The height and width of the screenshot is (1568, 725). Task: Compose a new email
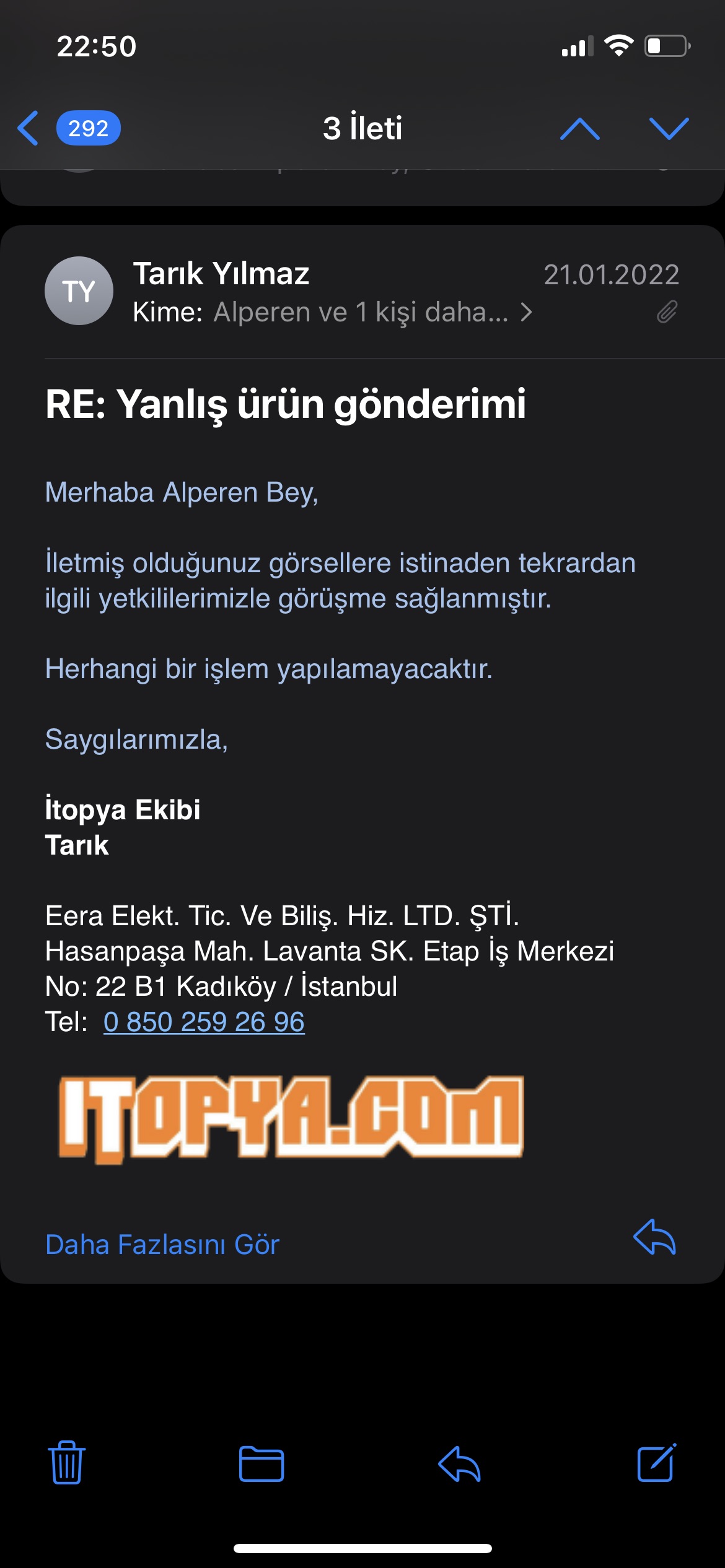656,1463
